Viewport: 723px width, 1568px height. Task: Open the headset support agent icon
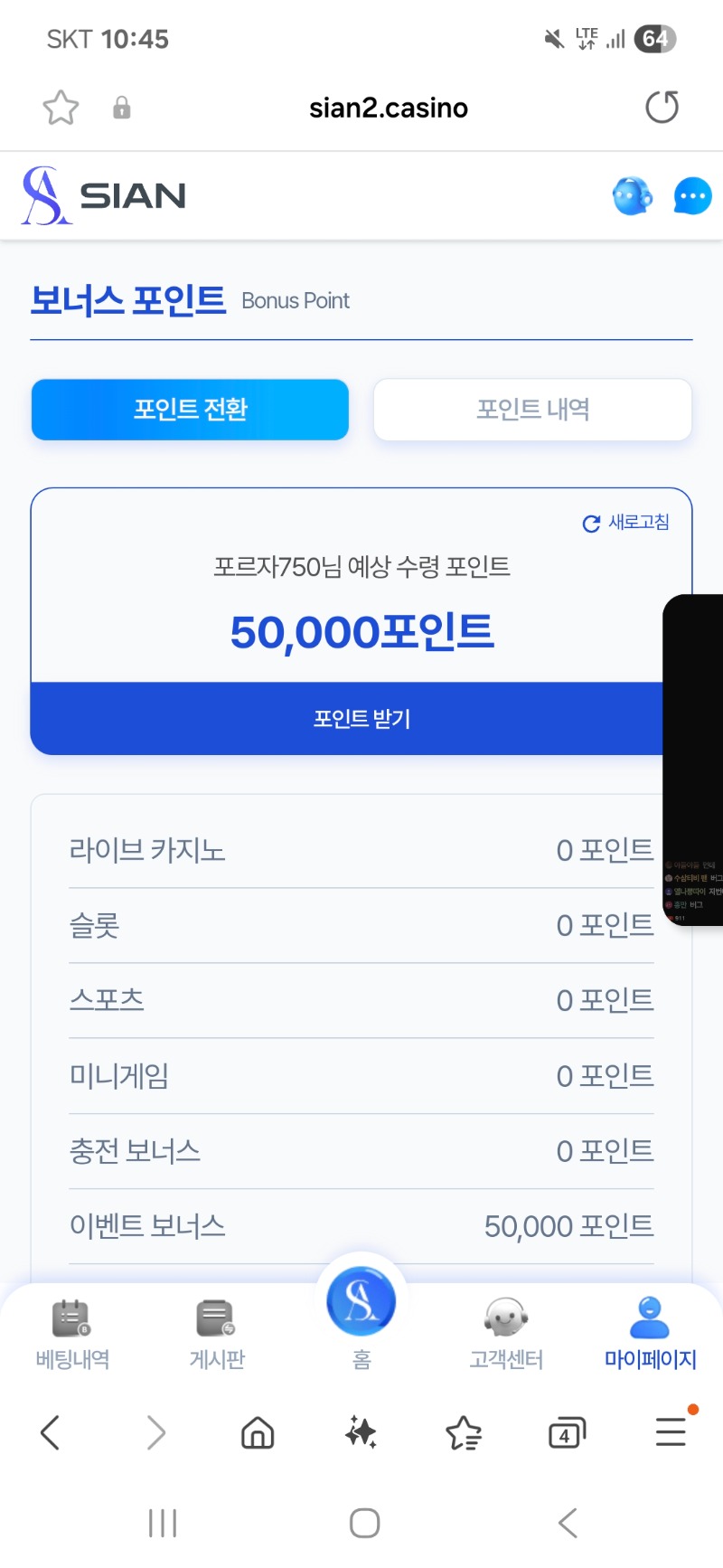633,196
